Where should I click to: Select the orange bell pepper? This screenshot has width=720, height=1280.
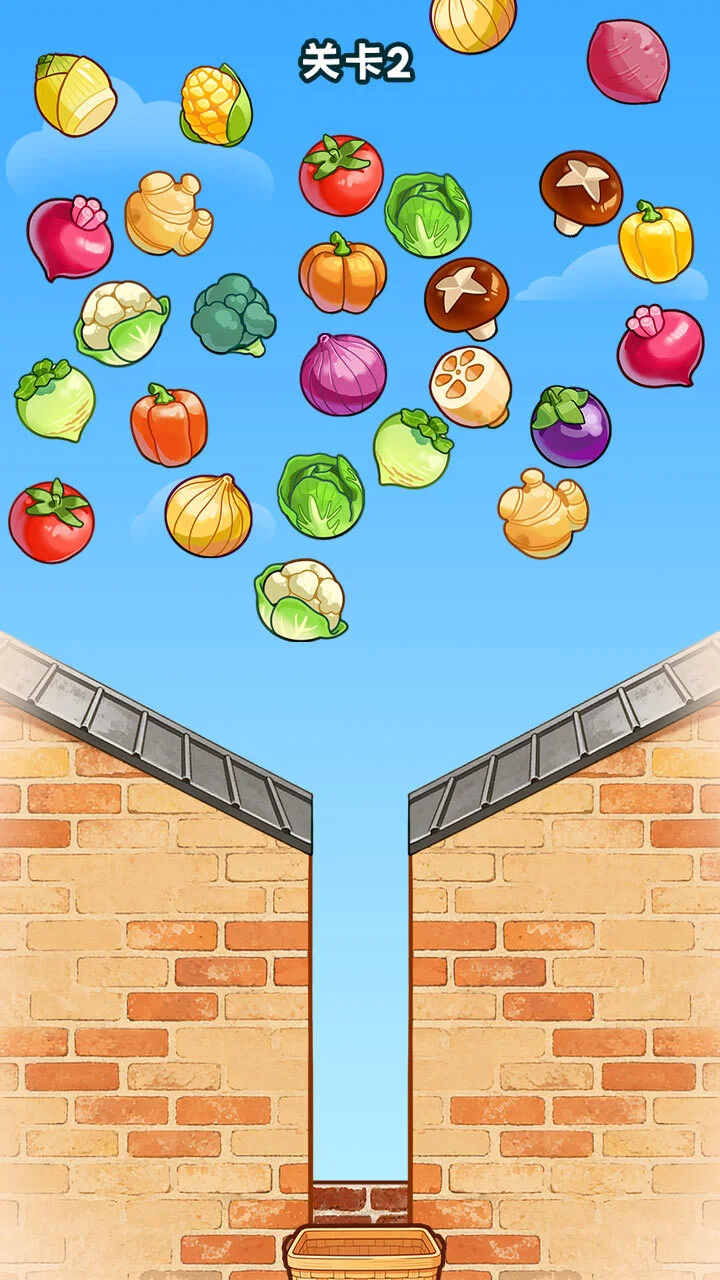(169, 425)
